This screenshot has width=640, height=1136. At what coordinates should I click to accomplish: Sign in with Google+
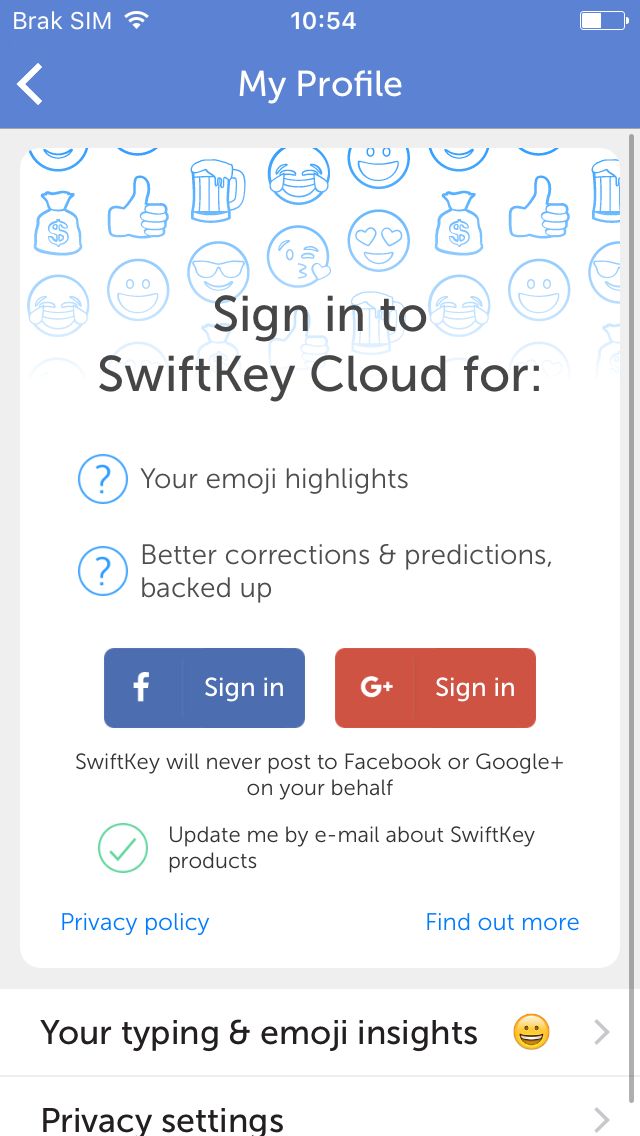tap(435, 688)
